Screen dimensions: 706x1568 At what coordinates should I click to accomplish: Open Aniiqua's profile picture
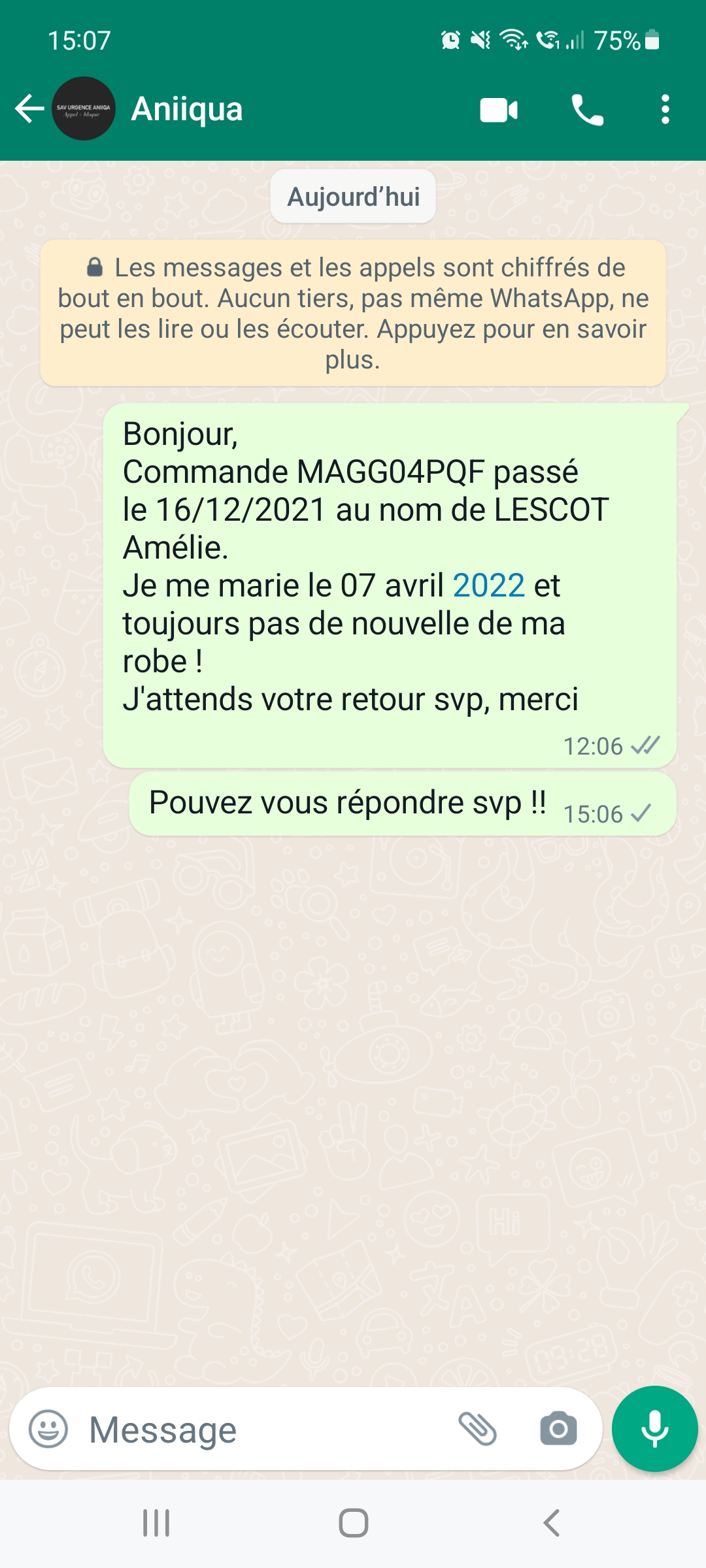tap(84, 108)
